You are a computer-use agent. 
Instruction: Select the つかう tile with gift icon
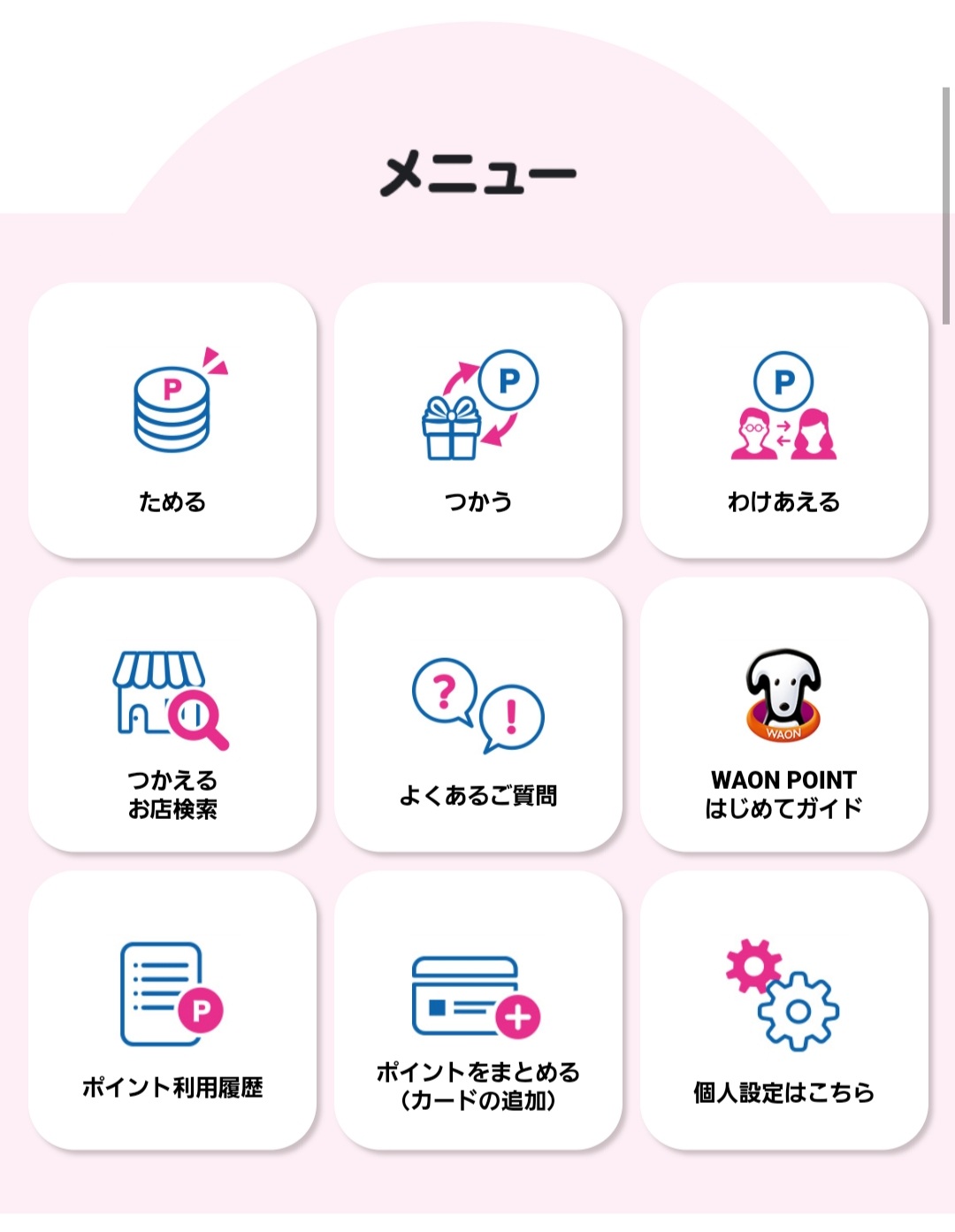point(478,421)
